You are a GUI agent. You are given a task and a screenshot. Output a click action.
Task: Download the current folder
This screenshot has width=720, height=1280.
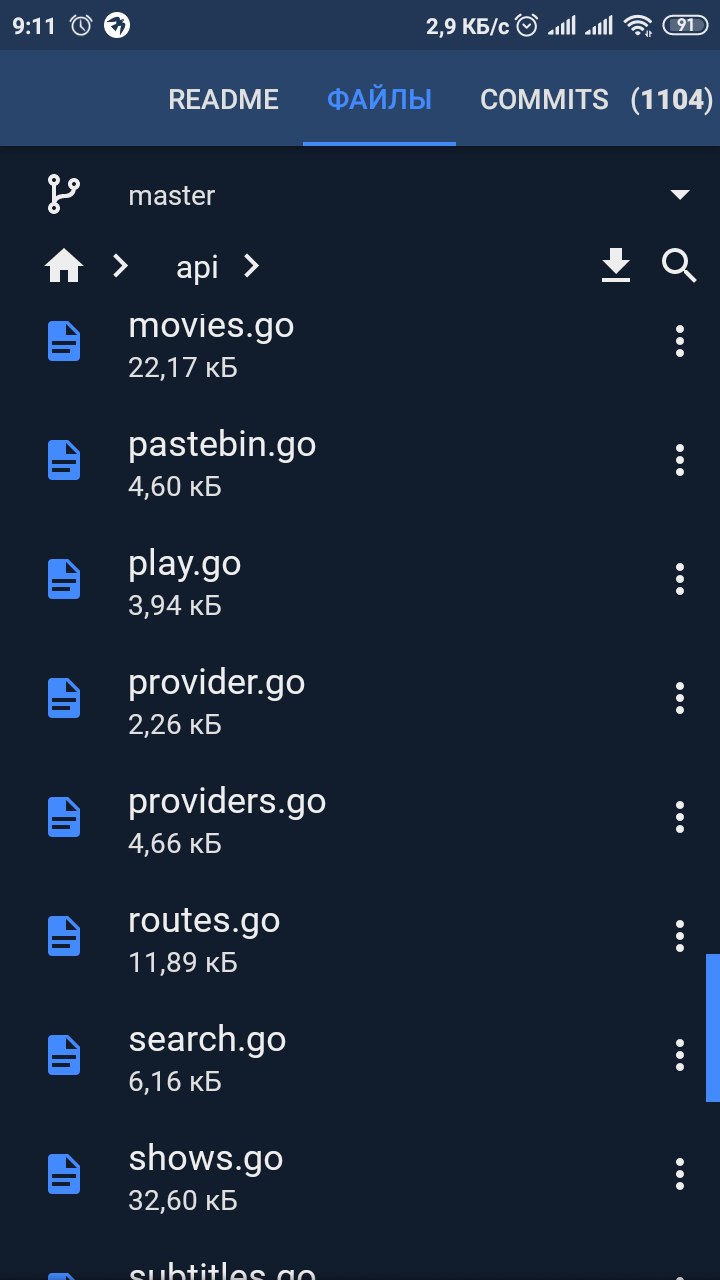pos(616,266)
